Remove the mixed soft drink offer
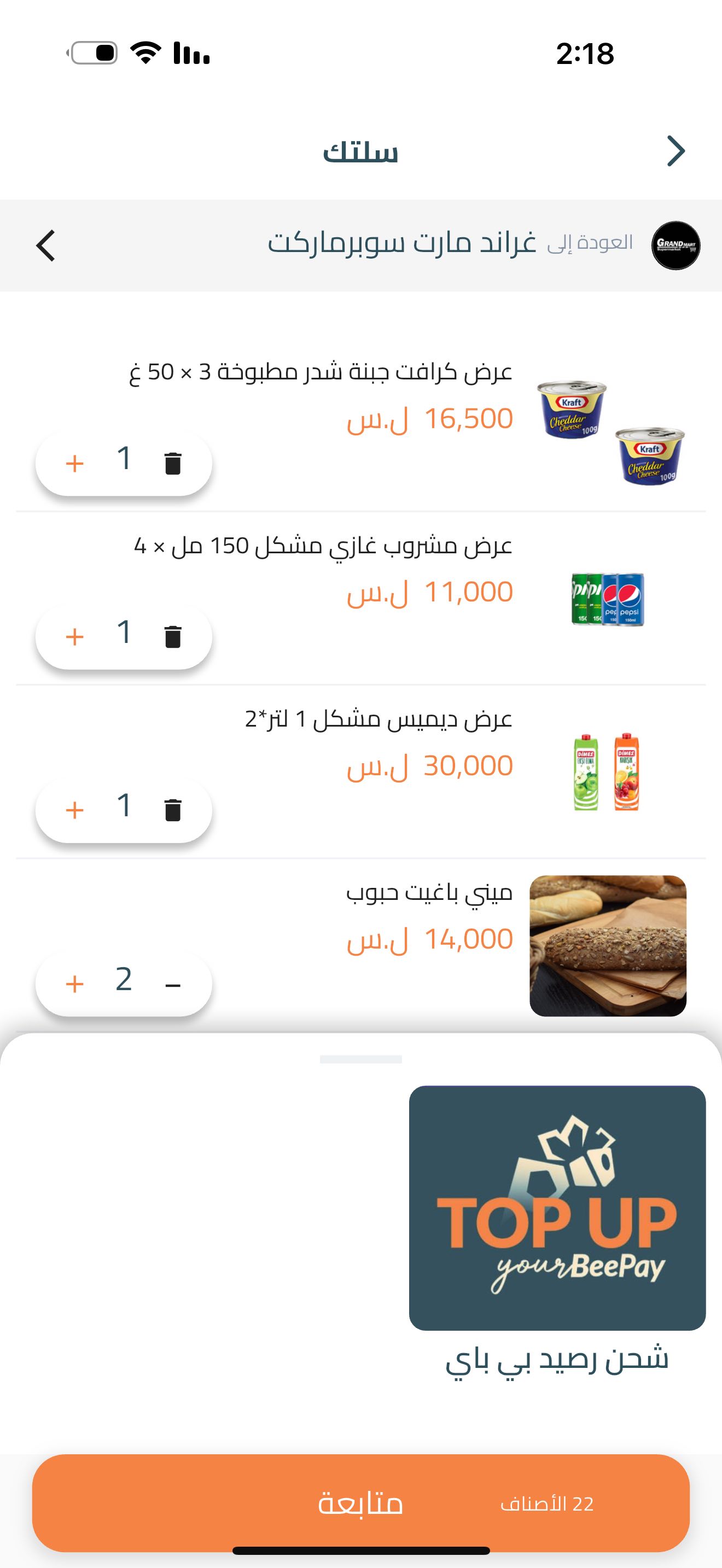This screenshot has width=722, height=1568. click(173, 637)
